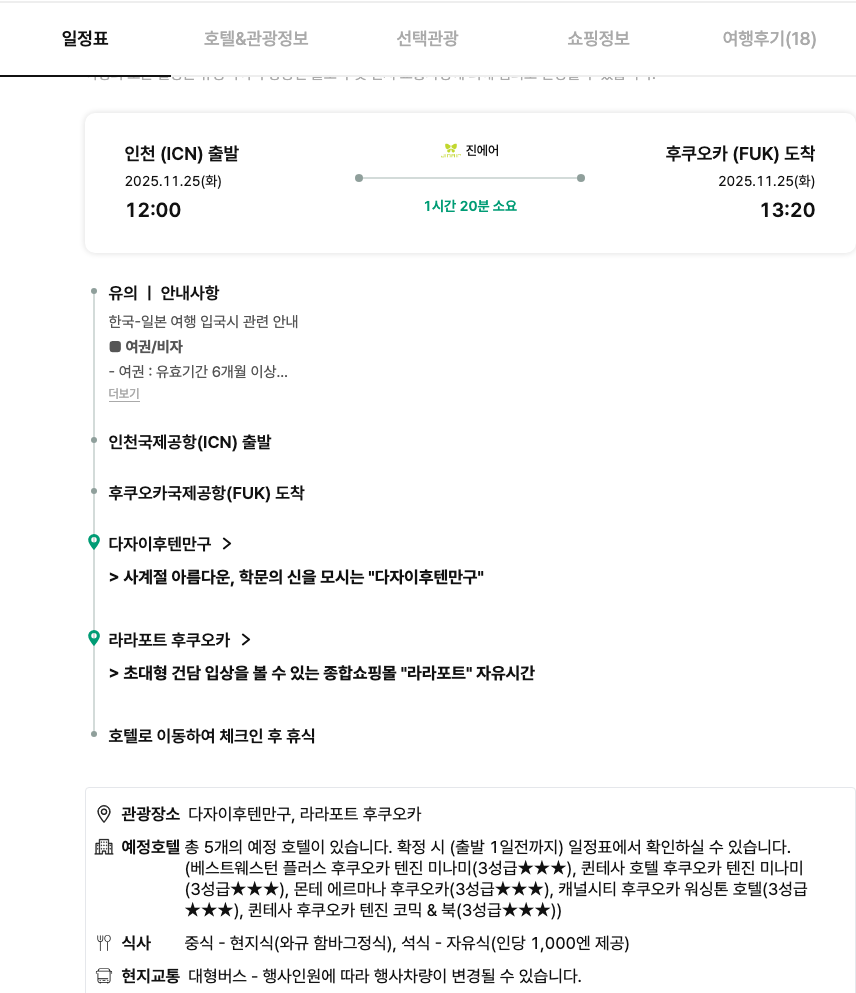Image resolution: width=856 pixels, height=993 pixels.
Task: Open details for 다자이후텐만구
Action: click(170, 544)
